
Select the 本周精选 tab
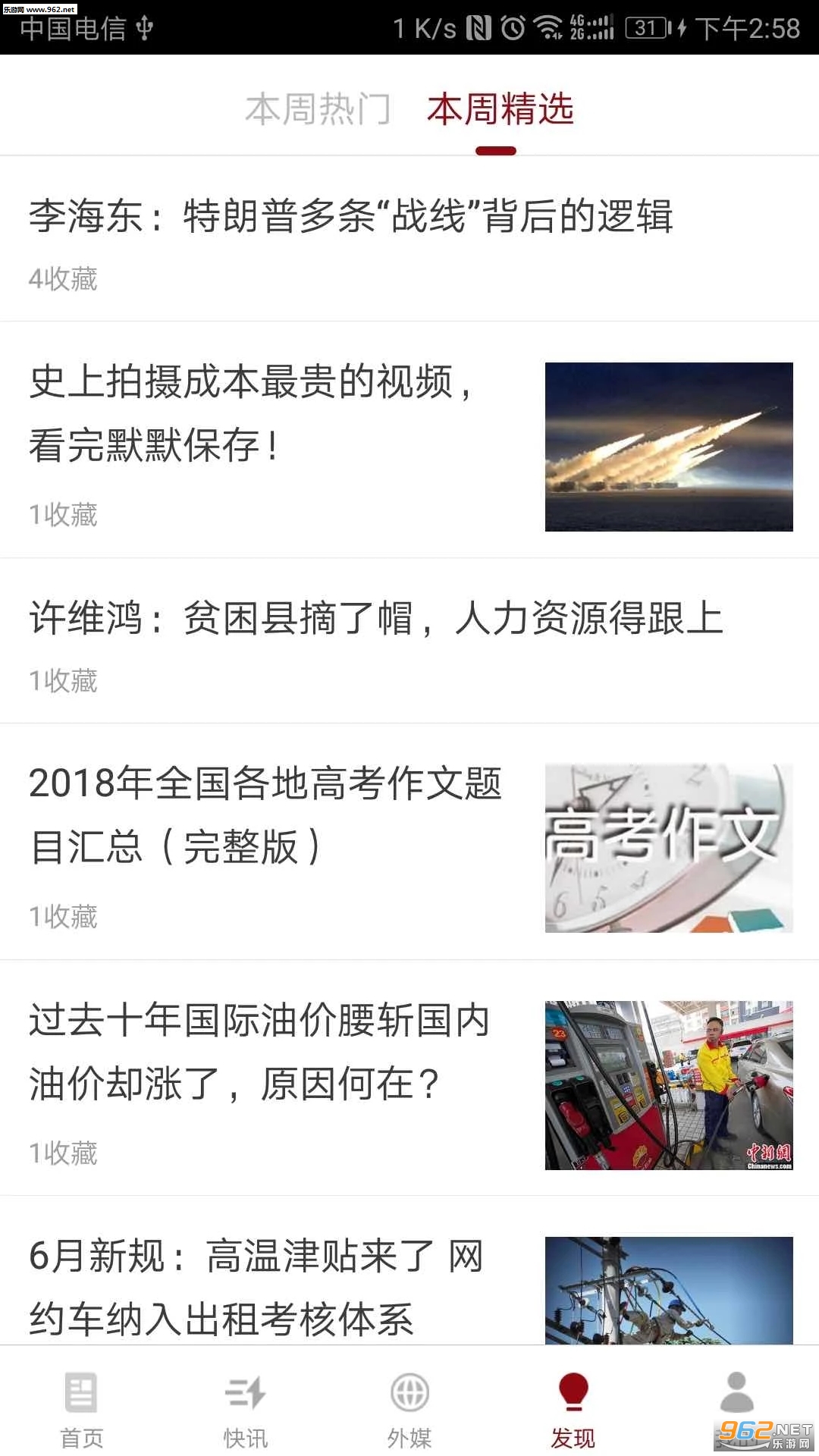[500, 109]
